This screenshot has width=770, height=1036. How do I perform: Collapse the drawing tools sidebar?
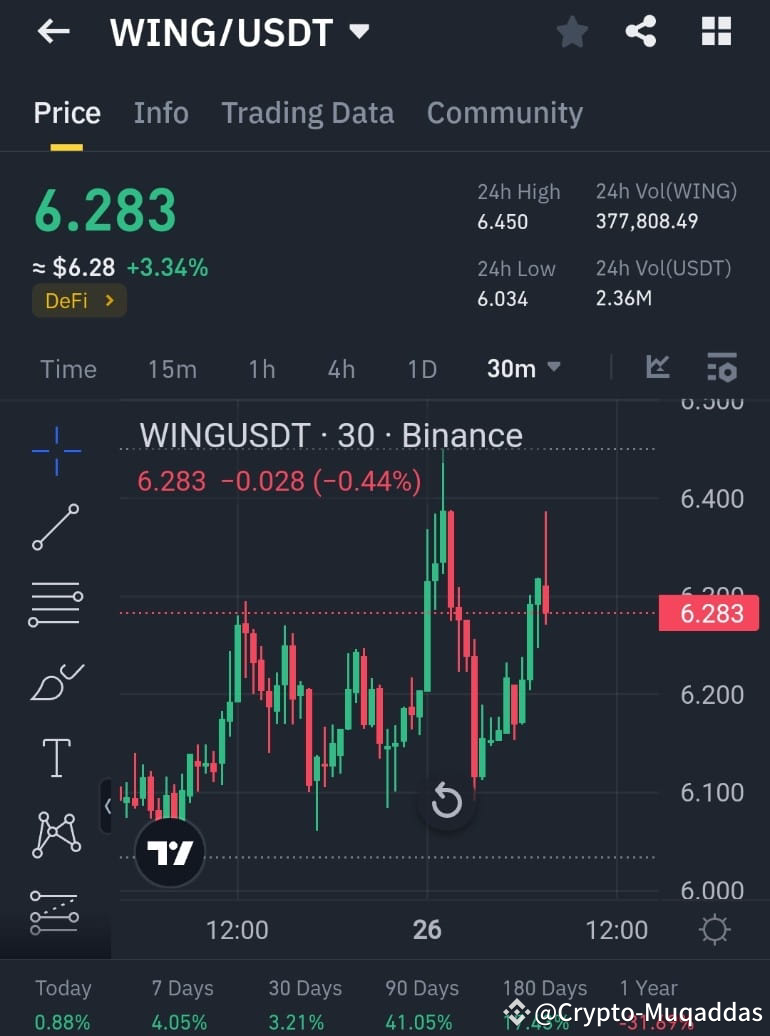pos(108,806)
